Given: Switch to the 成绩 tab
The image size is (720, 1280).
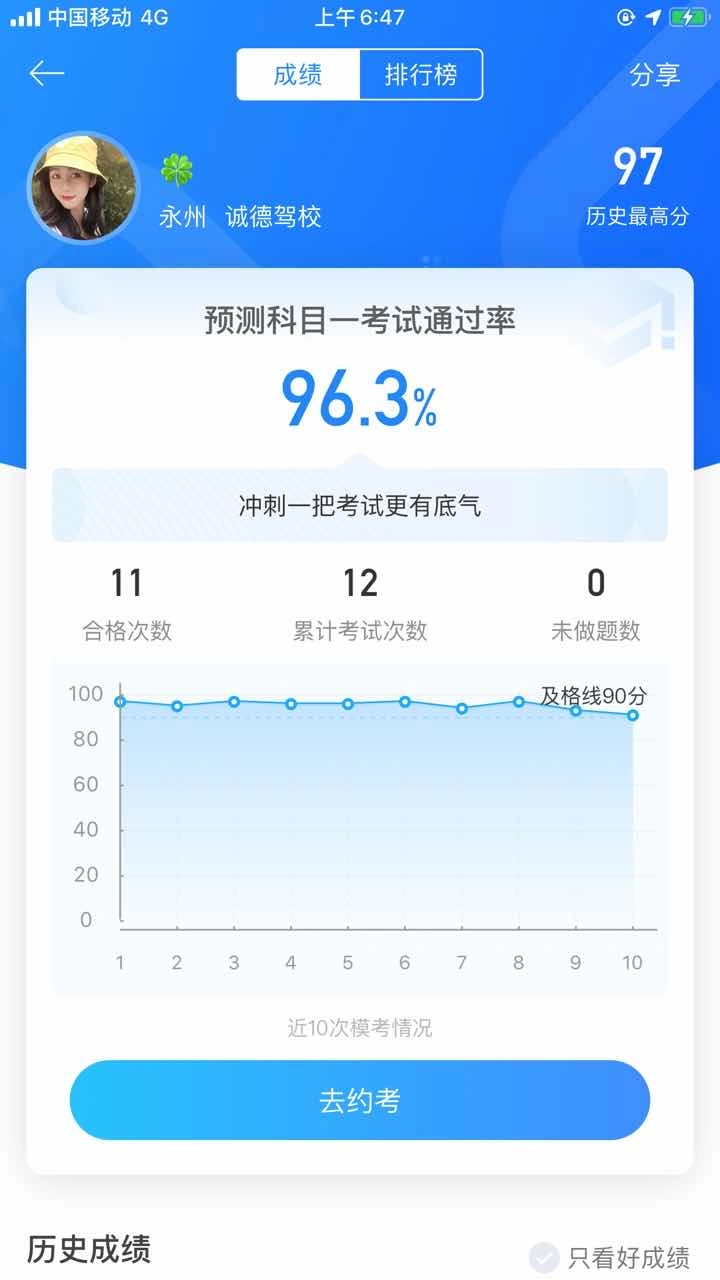Looking at the screenshot, I should 298,75.
